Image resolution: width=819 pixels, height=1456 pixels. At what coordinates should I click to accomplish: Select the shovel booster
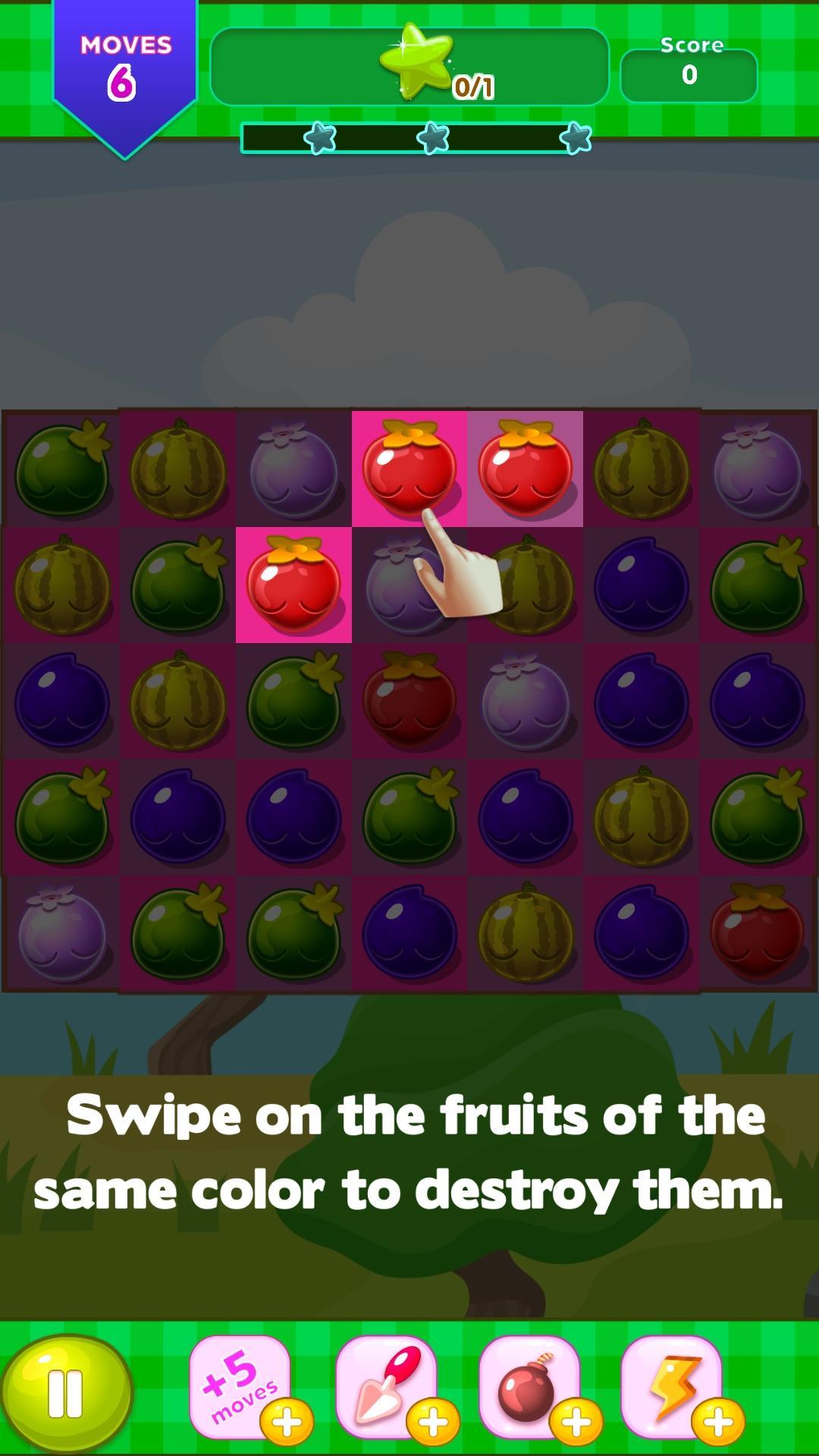point(387,1386)
